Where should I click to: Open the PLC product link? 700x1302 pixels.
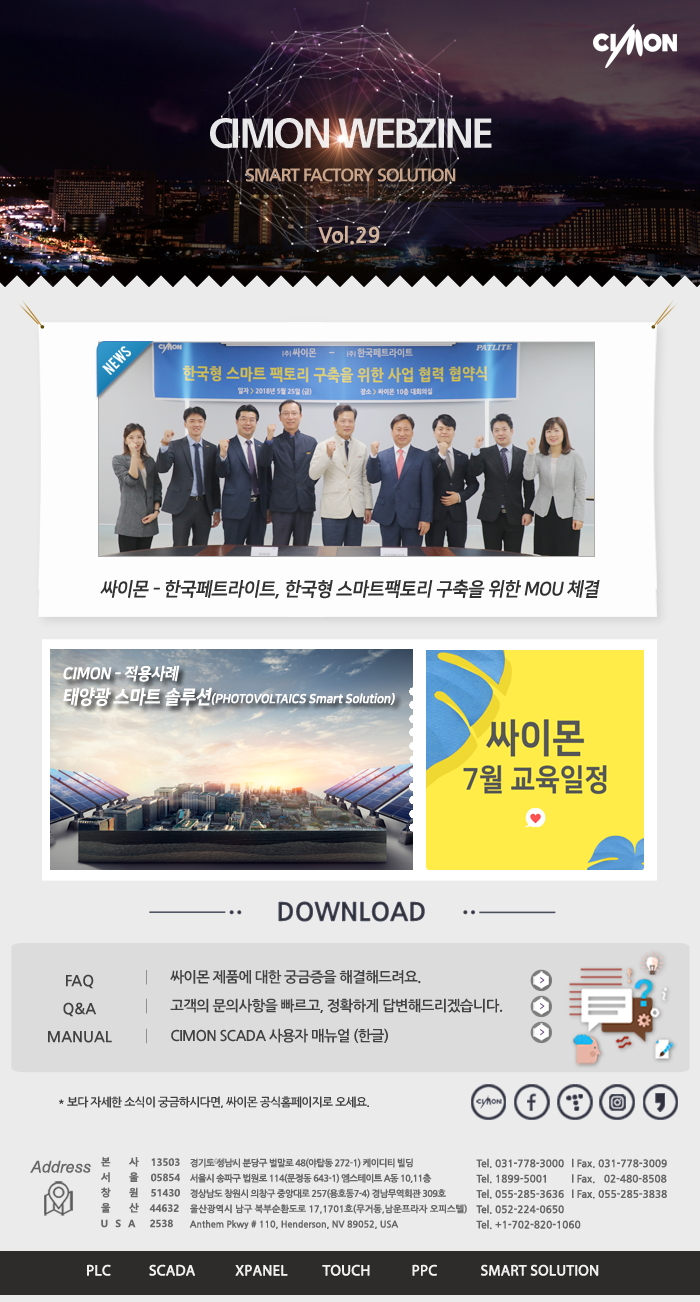[x=98, y=1270]
